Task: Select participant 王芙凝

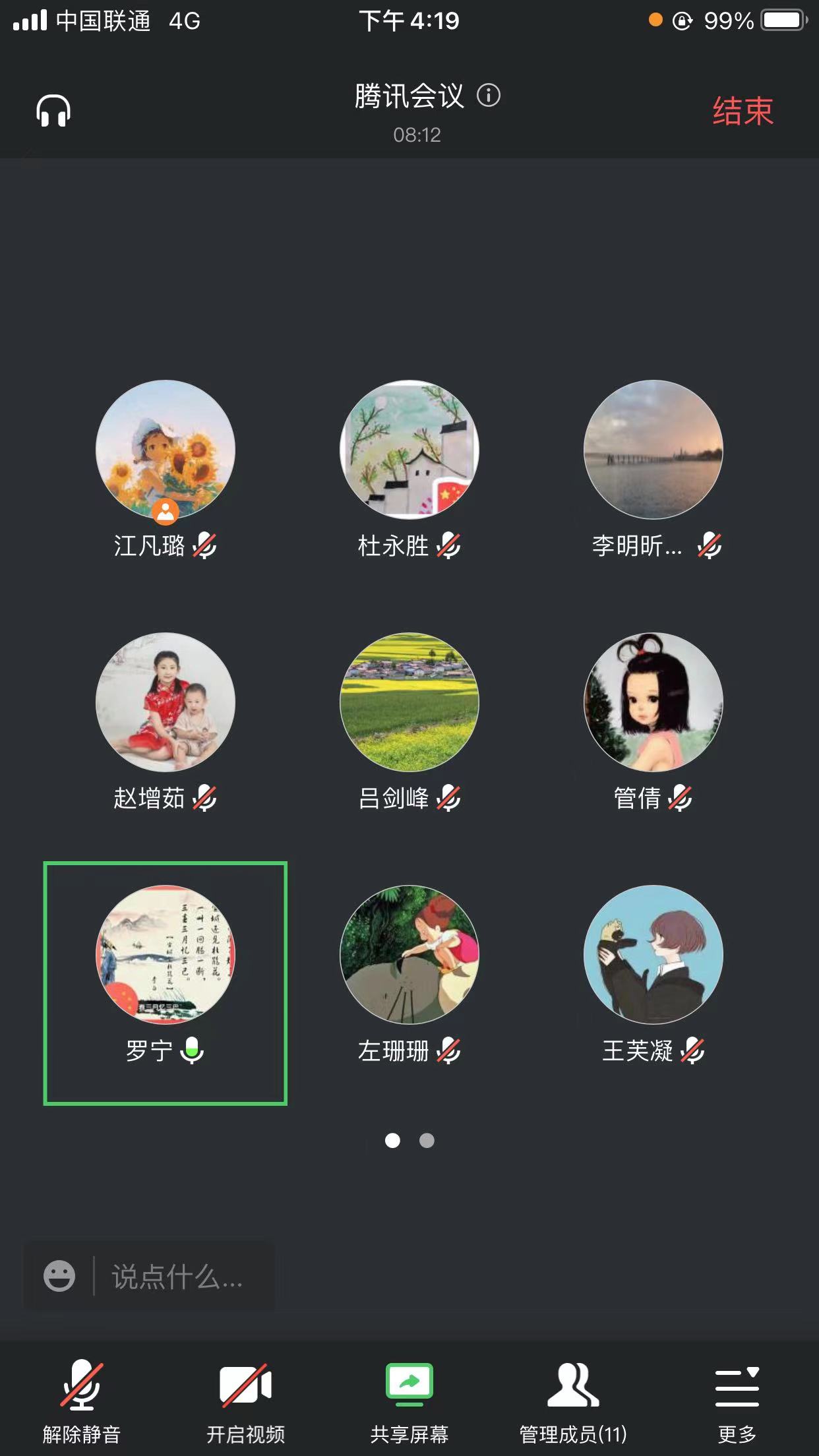Action: [x=653, y=955]
